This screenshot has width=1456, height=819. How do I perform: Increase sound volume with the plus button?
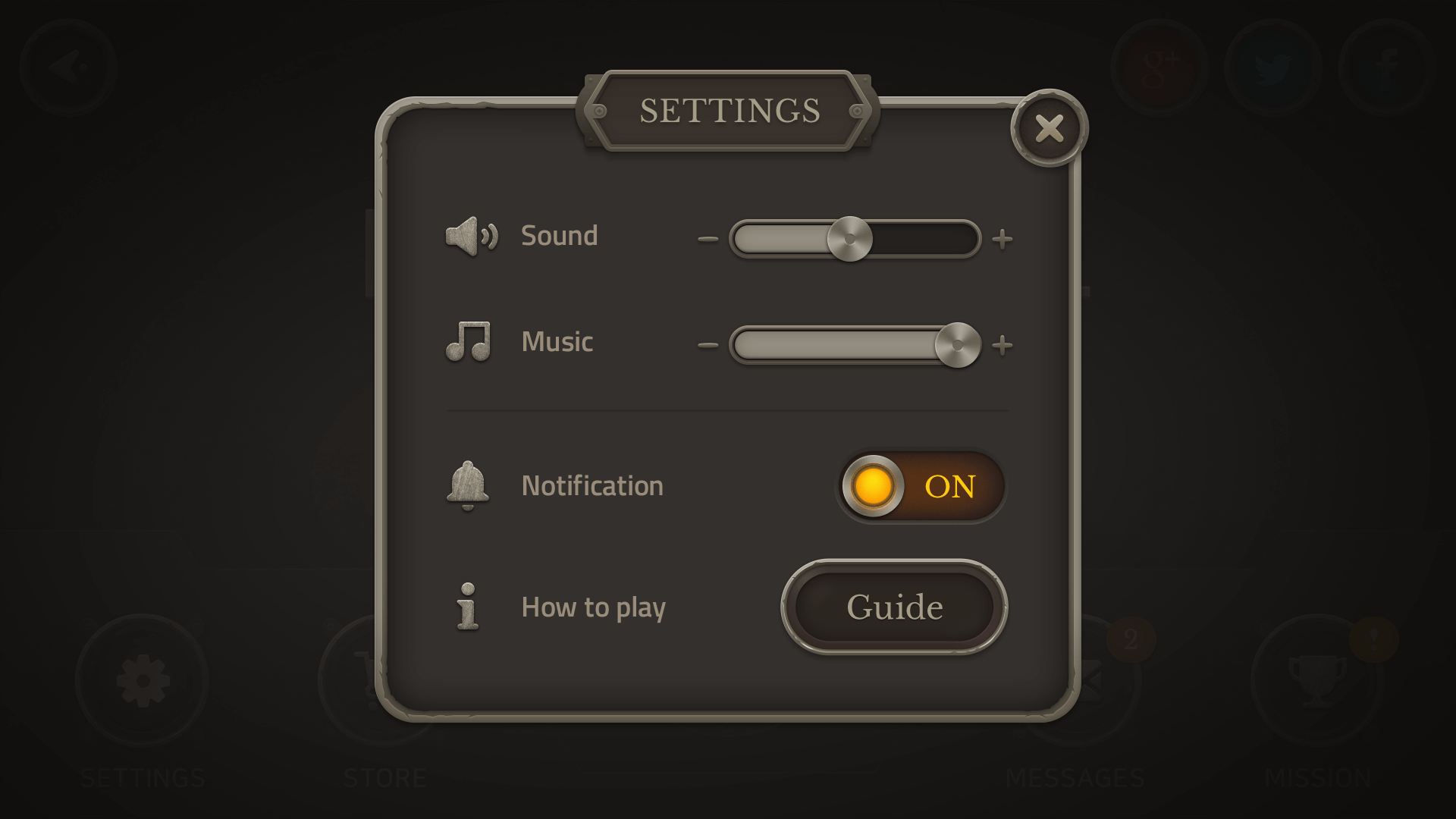[1003, 239]
